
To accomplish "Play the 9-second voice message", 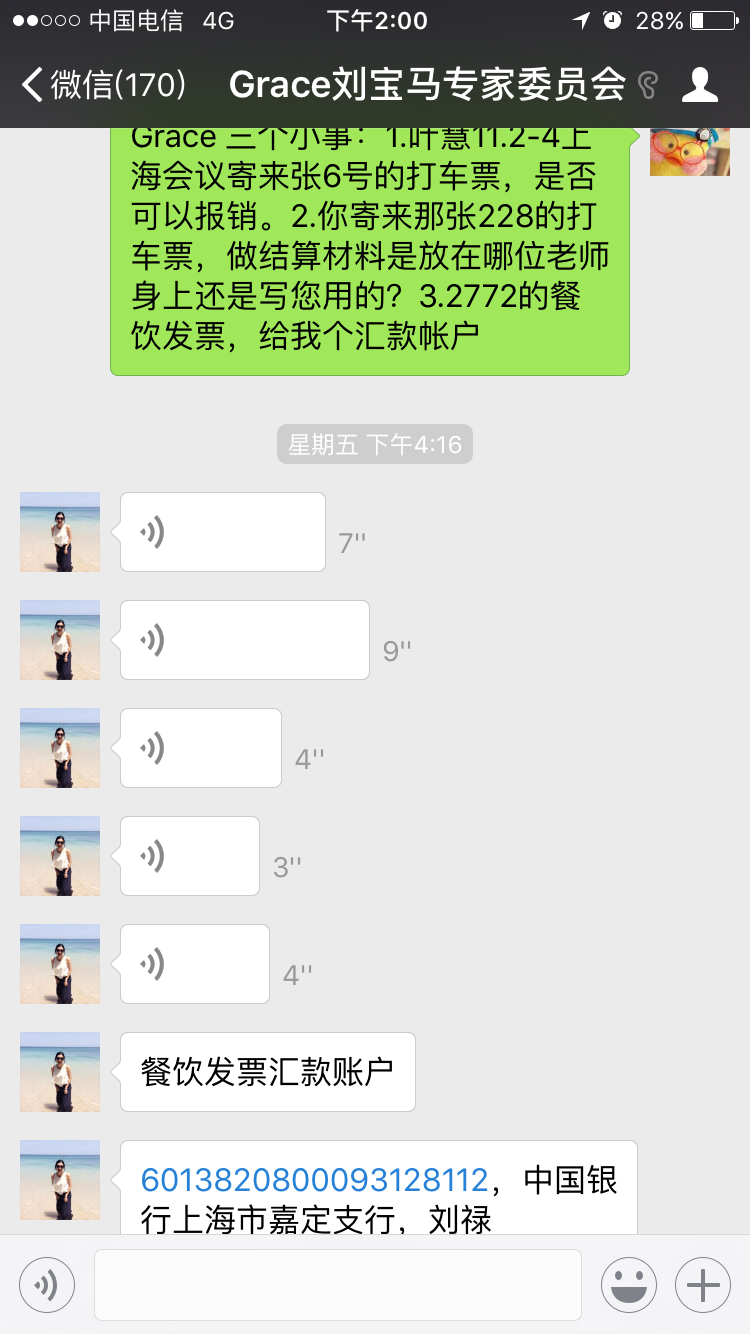I will click(244, 640).
